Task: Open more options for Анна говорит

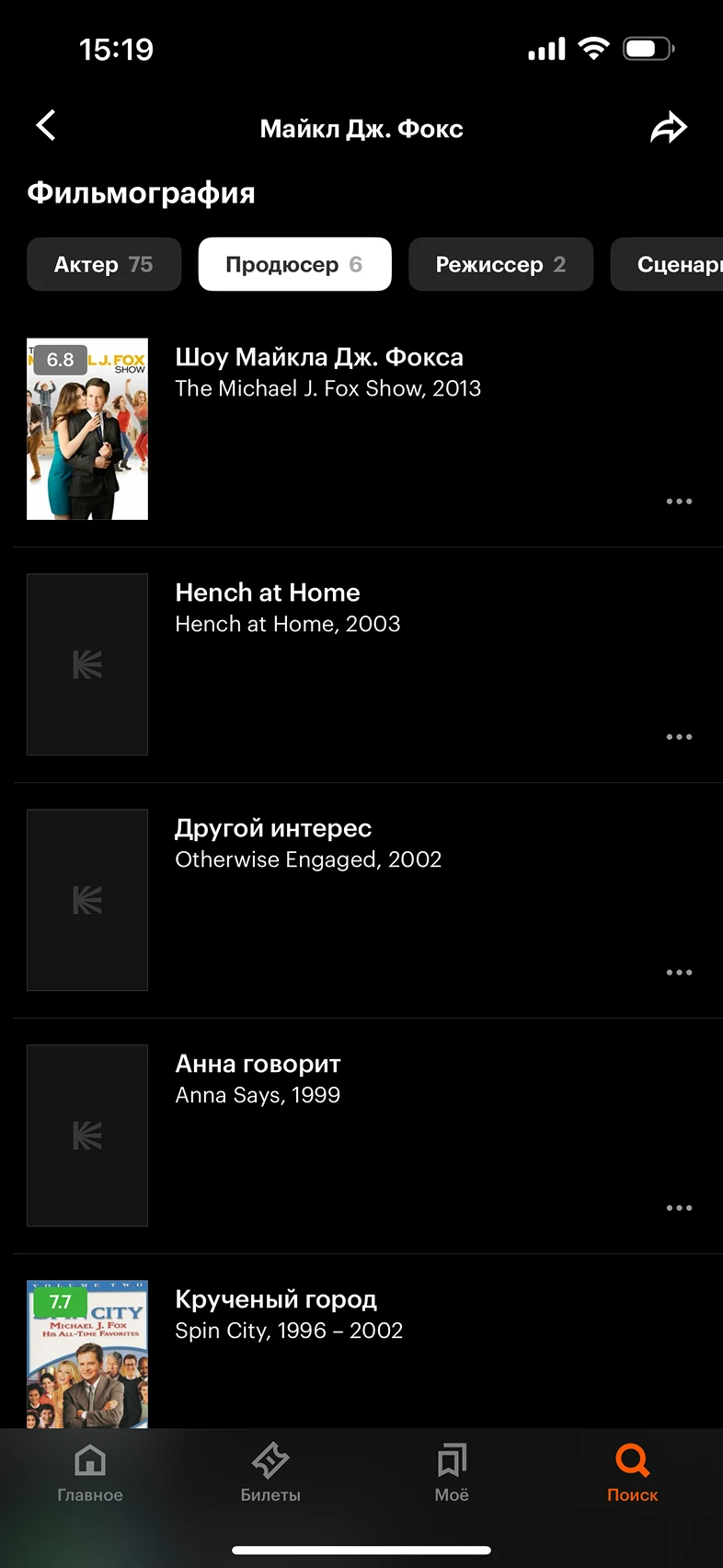Action: pyautogui.click(x=679, y=1208)
